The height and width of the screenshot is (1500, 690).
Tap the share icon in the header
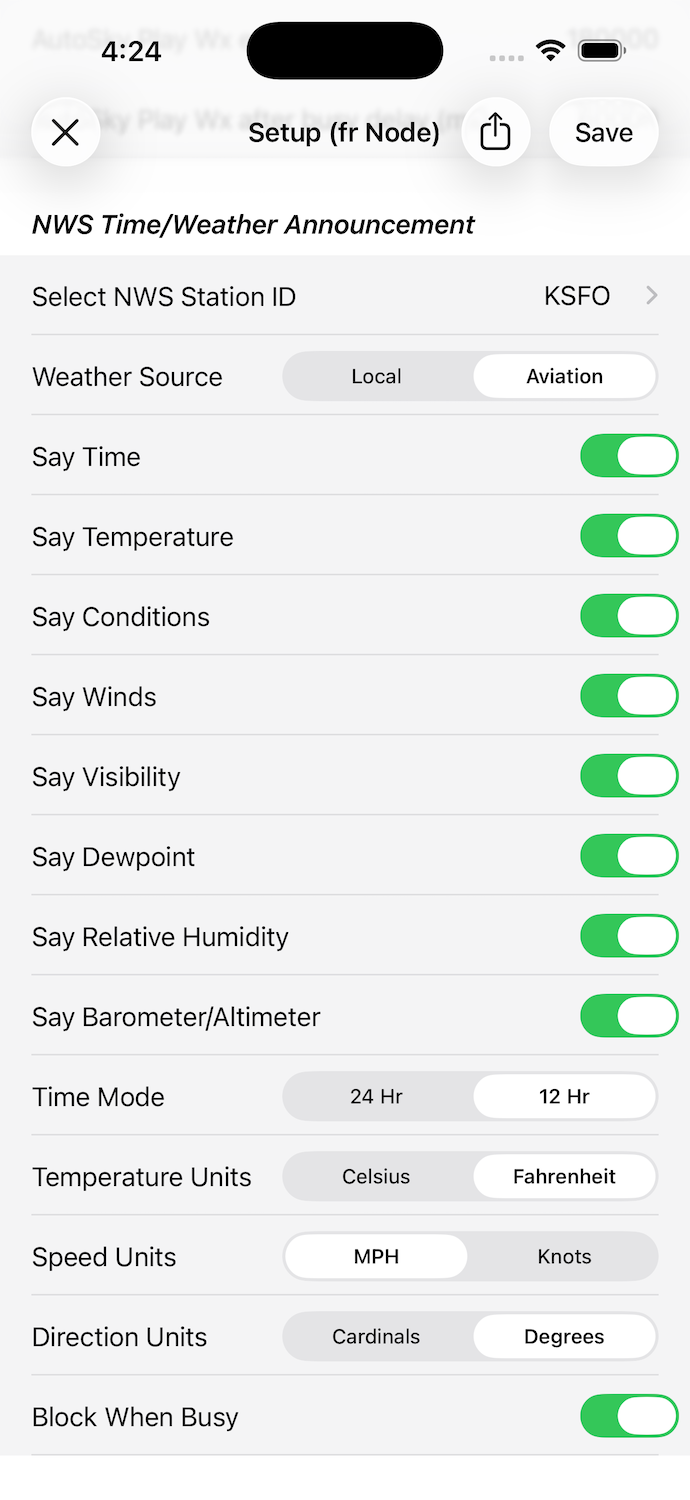pyautogui.click(x=496, y=132)
